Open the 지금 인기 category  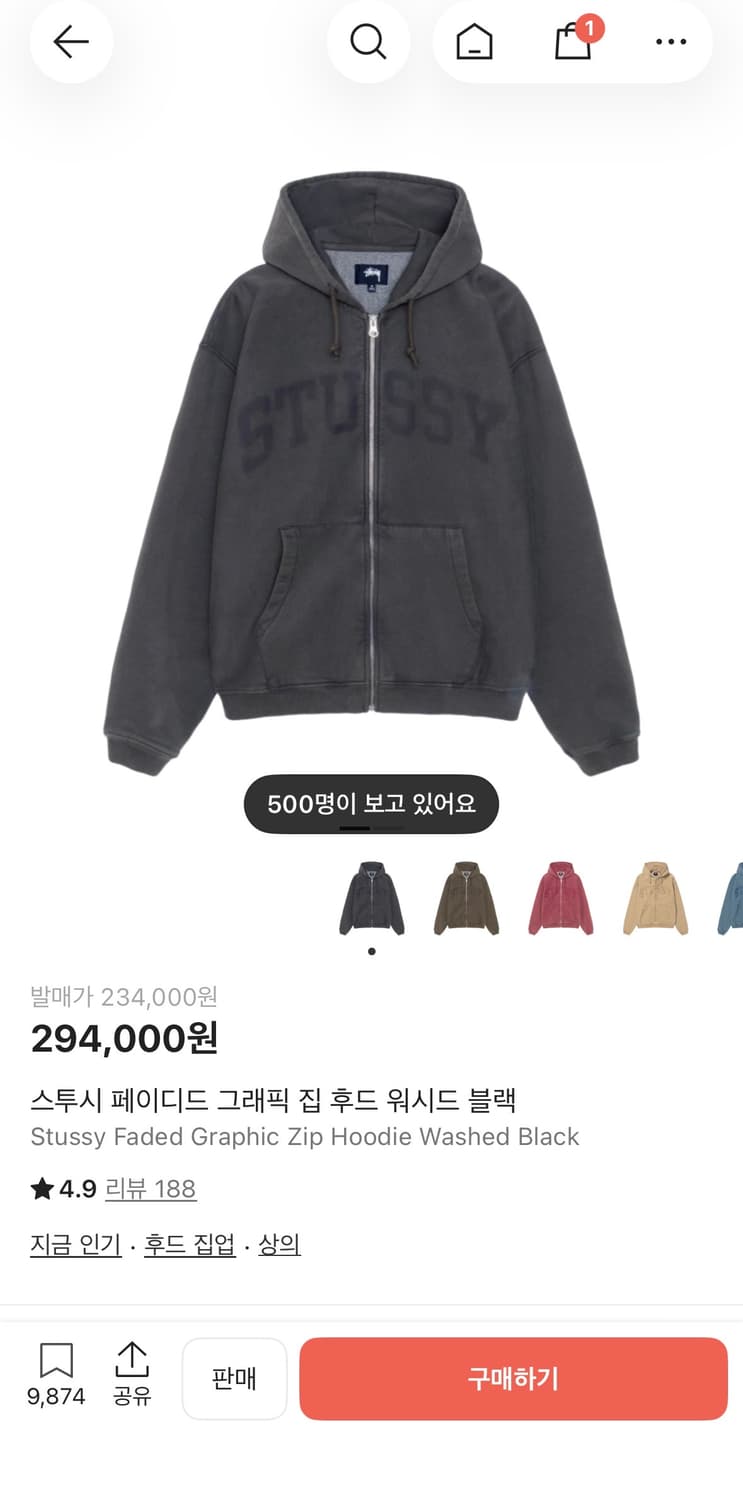pos(75,1243)
